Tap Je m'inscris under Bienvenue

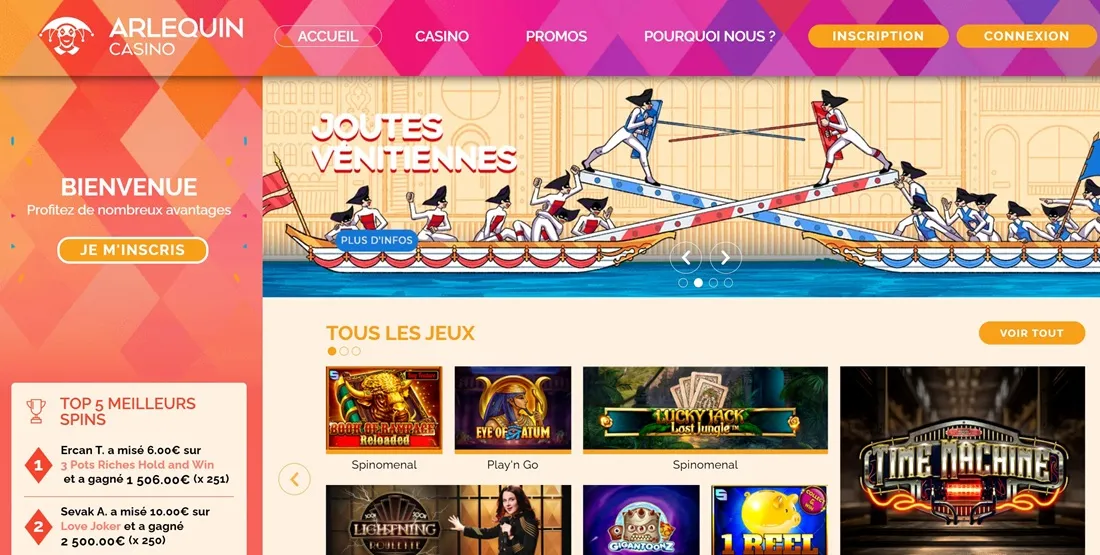132,250
